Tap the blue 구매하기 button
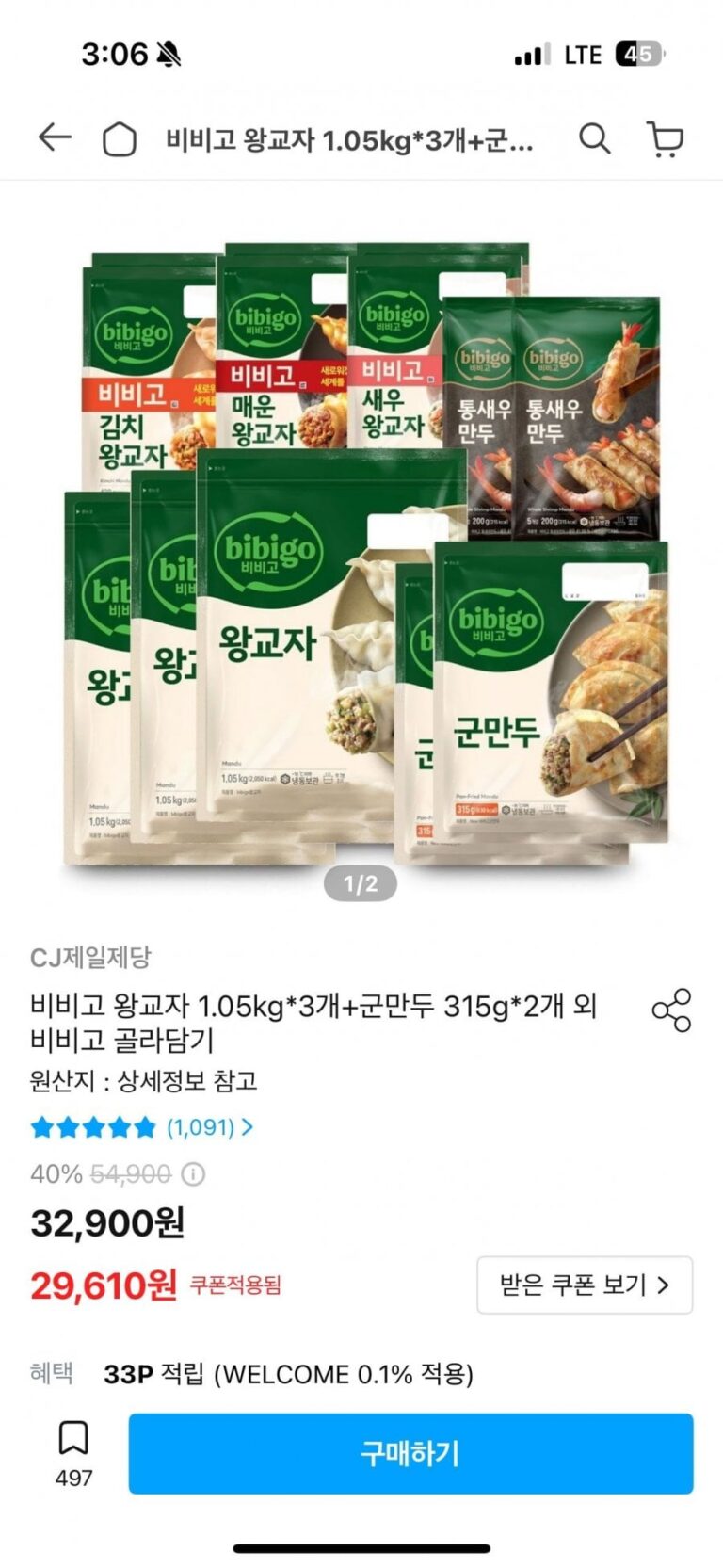723x1568 pixels. tap(410, 1453)
